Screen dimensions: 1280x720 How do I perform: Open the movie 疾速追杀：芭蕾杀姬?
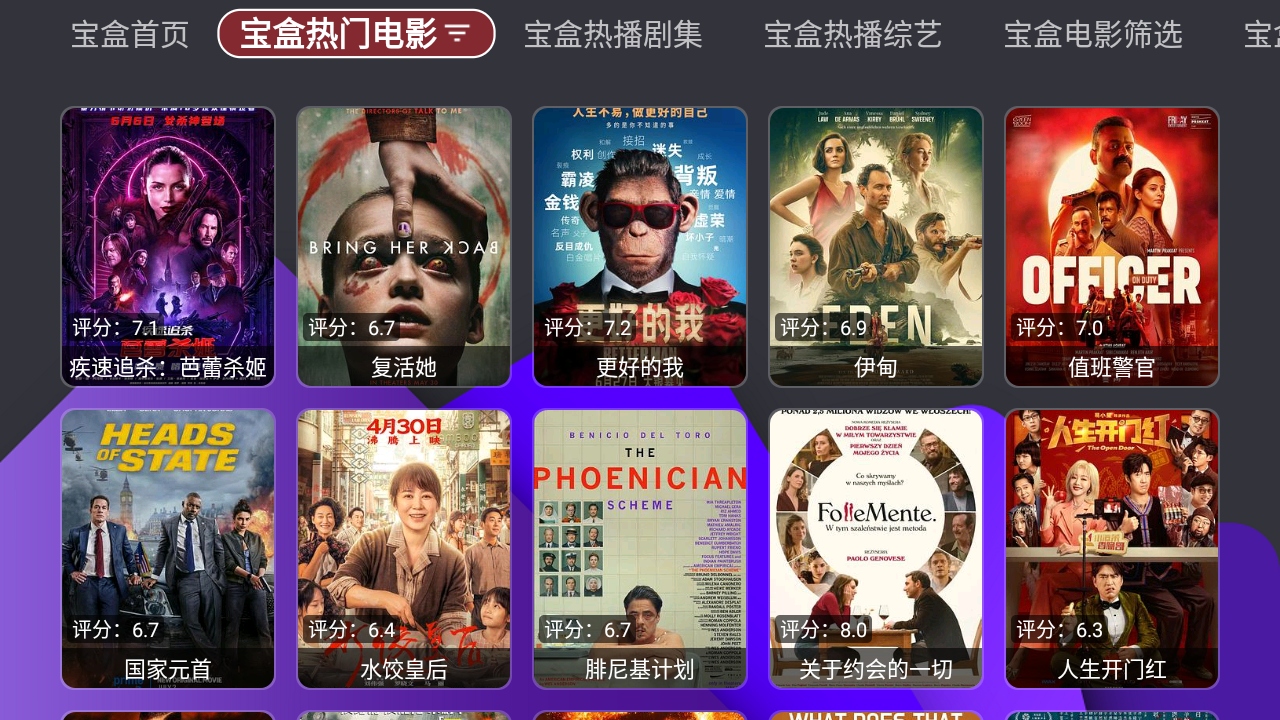168,246
